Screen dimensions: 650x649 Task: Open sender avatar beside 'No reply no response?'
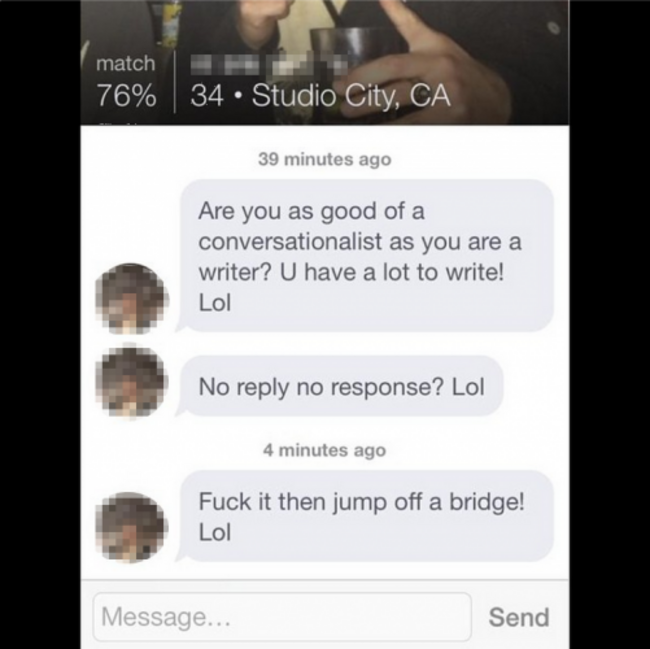(130, 387)
